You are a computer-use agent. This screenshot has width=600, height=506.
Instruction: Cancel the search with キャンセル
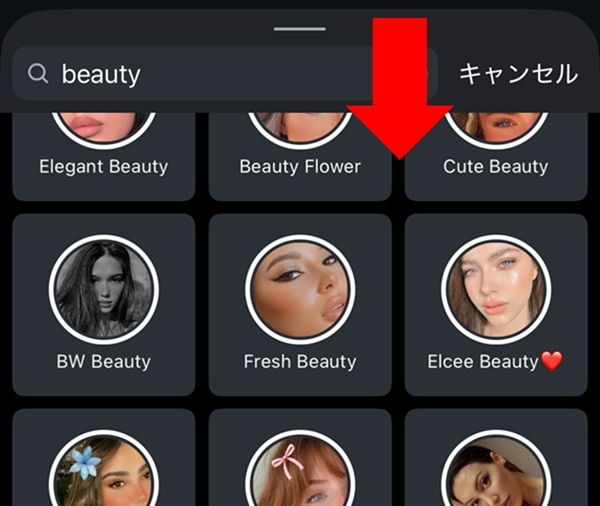[x=517, y=74]
